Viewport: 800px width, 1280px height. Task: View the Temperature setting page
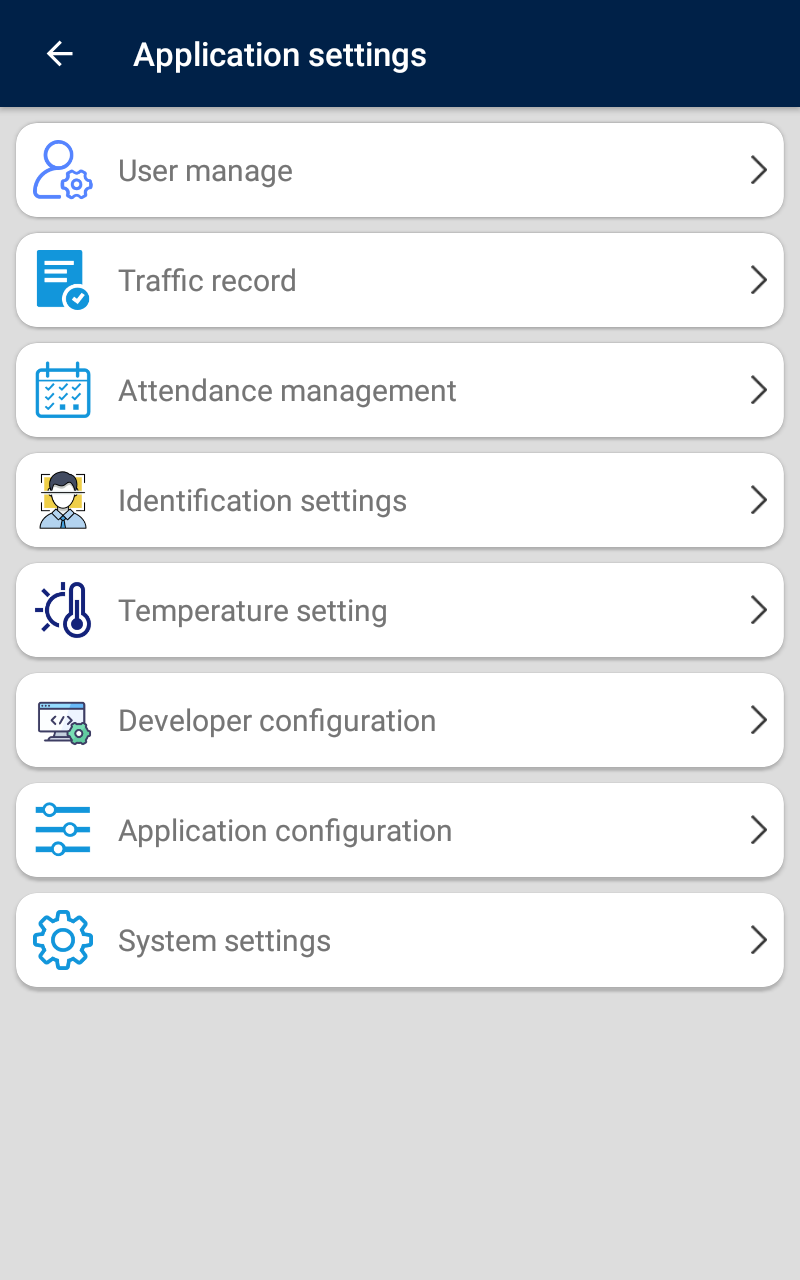pos(400,610)
